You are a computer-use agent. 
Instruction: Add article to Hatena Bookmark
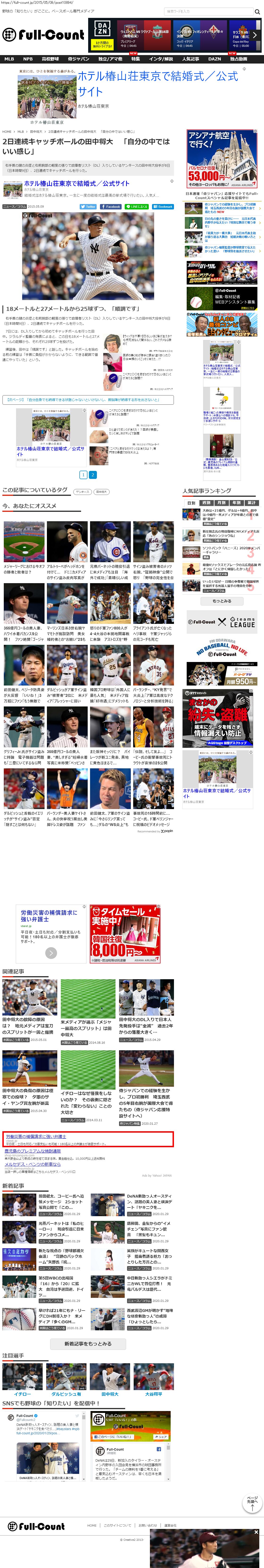pyautogui.click(x=163, y=207)
